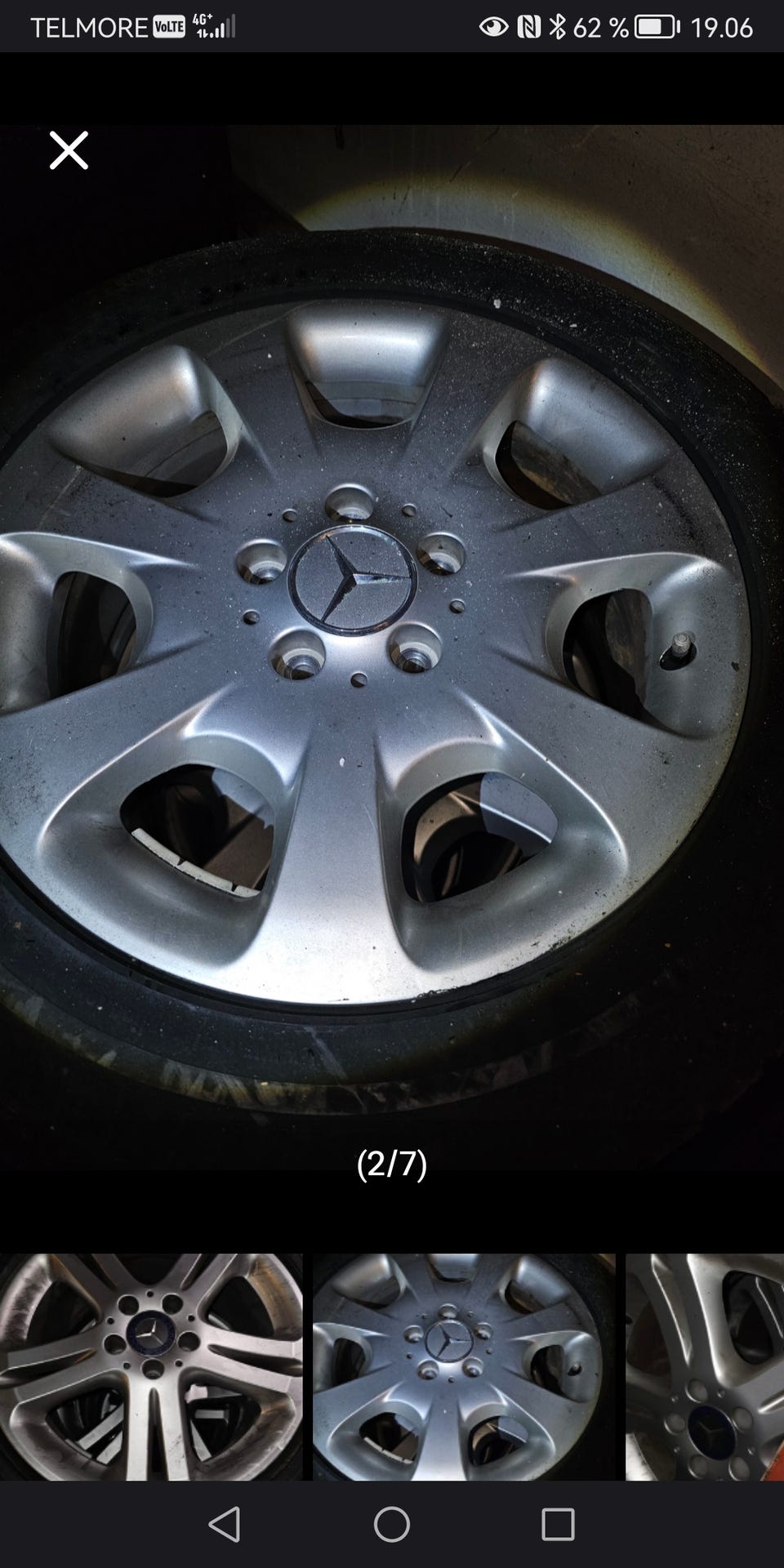Go to the home screen
The height and width of the screenshot is (1568, 784).
[x=392, y=1525]
